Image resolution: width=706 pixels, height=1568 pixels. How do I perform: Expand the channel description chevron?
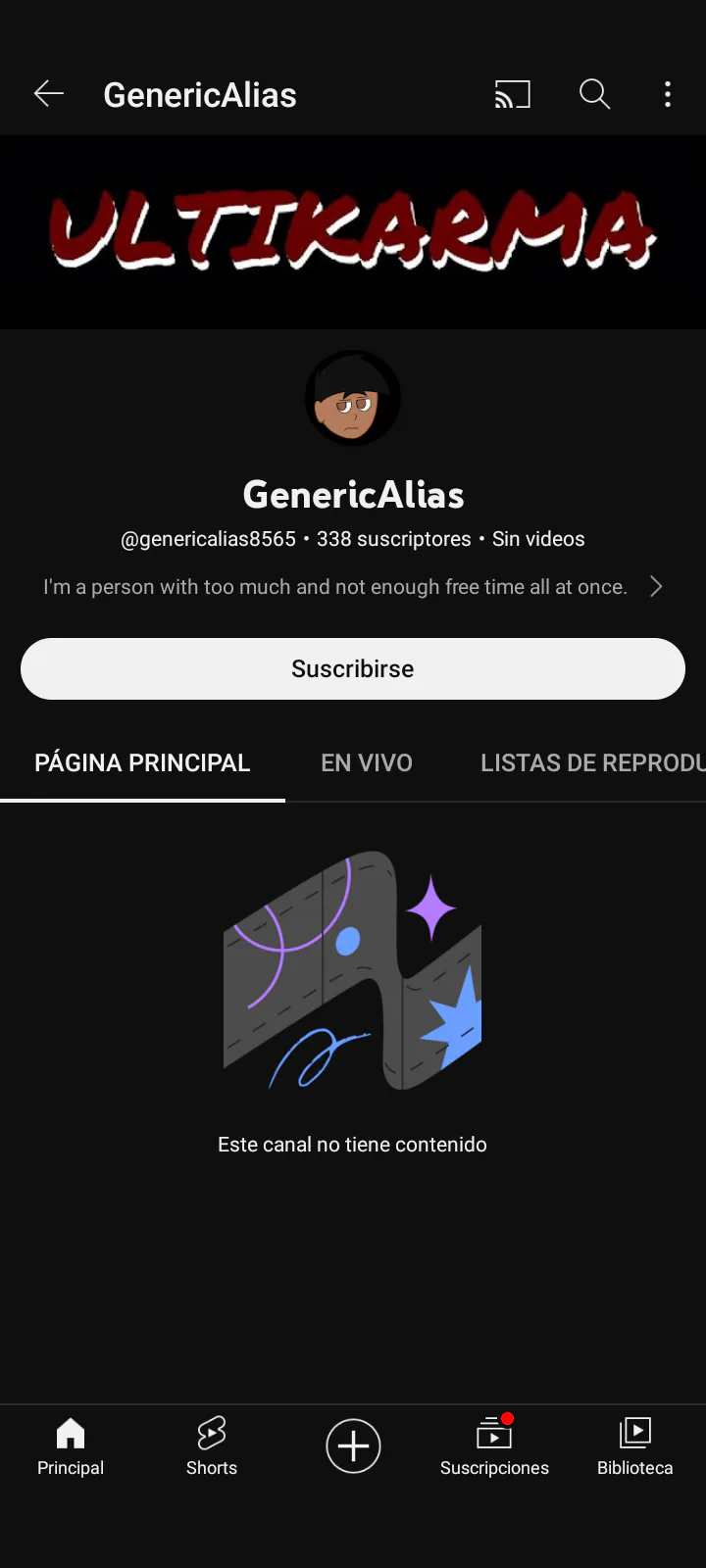point(656,587)
